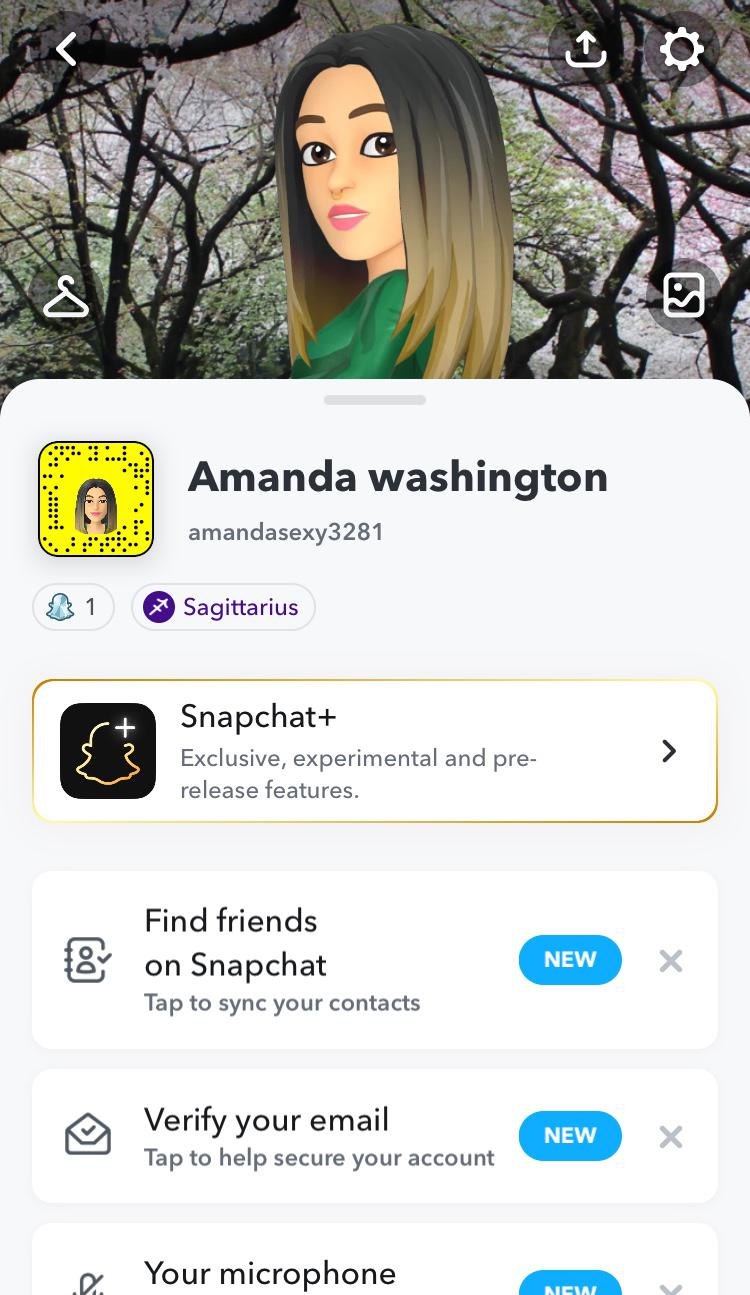750x1295 pixels.
Task: Open the Sagittarius zodiac chip
Action: click(x=223, y=607)
